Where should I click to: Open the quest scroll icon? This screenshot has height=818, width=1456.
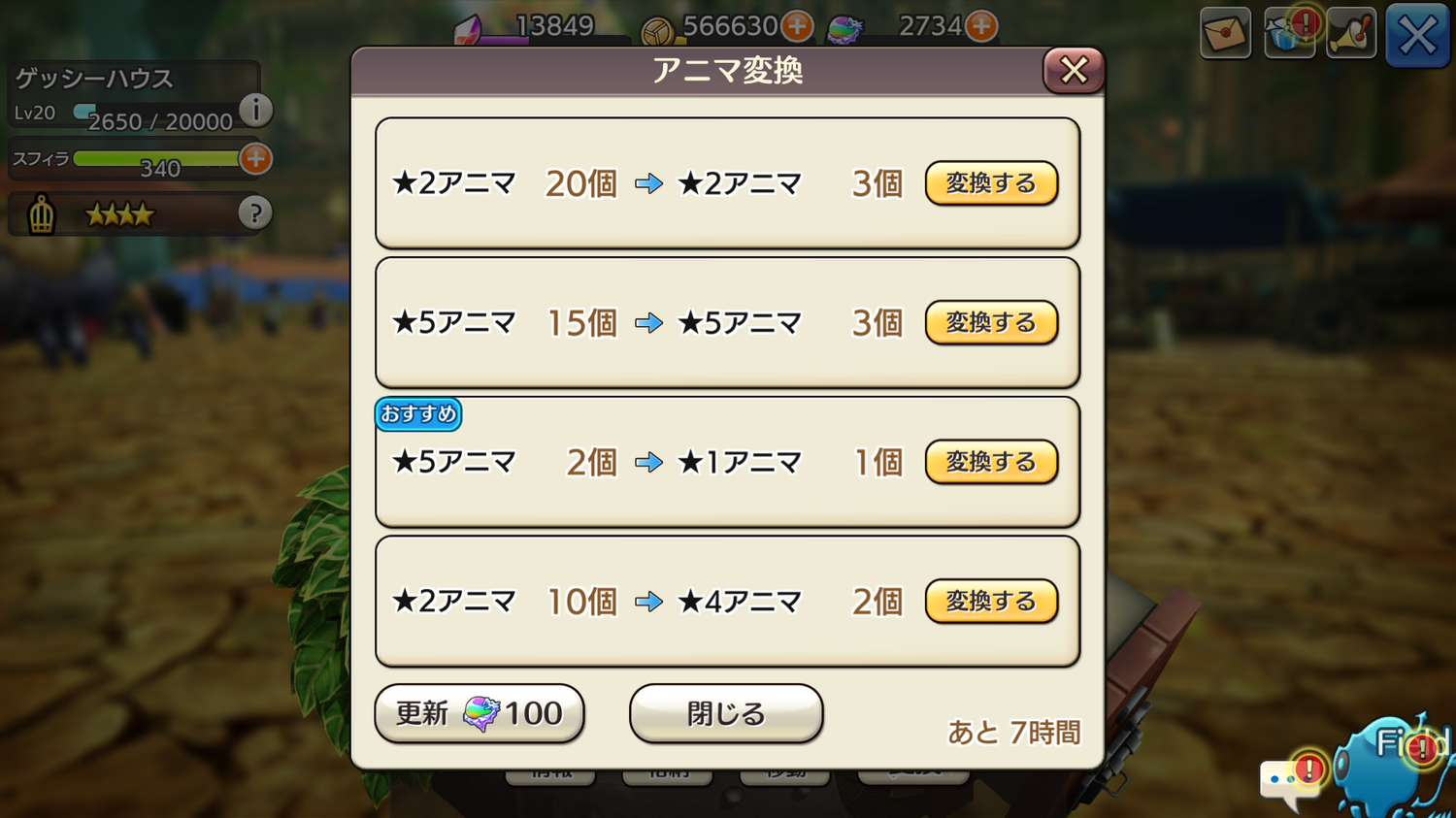tap(1351, 34)
